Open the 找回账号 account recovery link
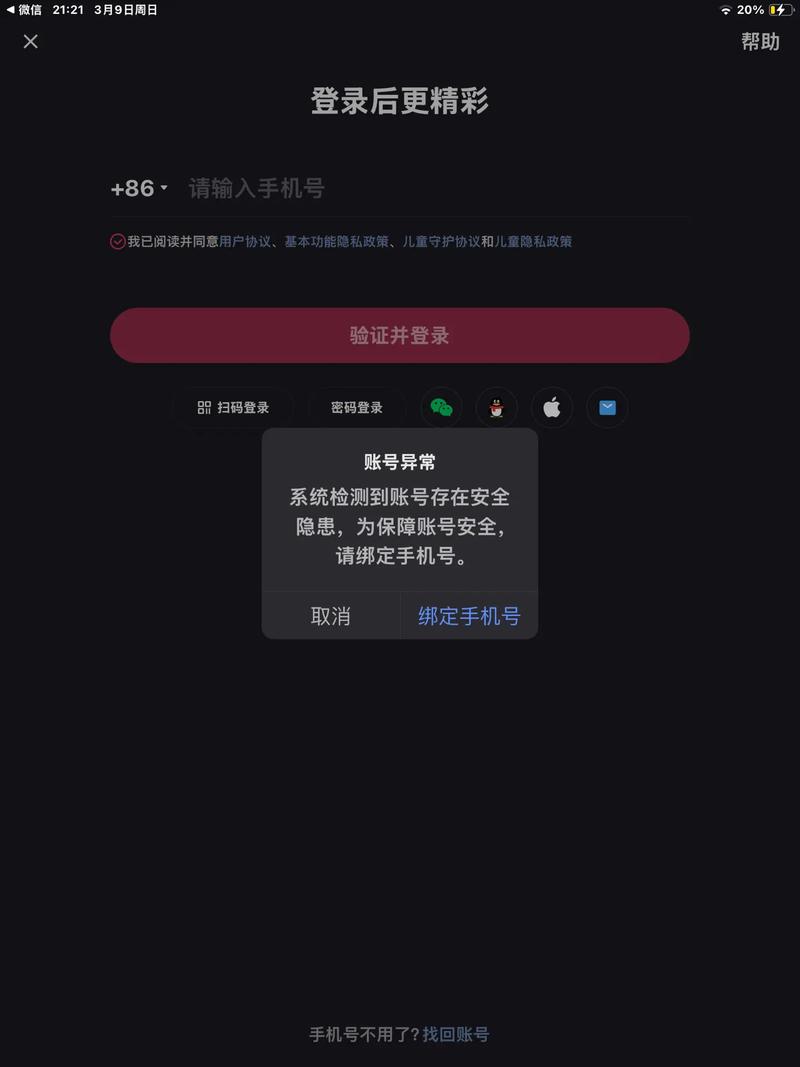This screenshot has height=1067, width=800. [456, 1034]
